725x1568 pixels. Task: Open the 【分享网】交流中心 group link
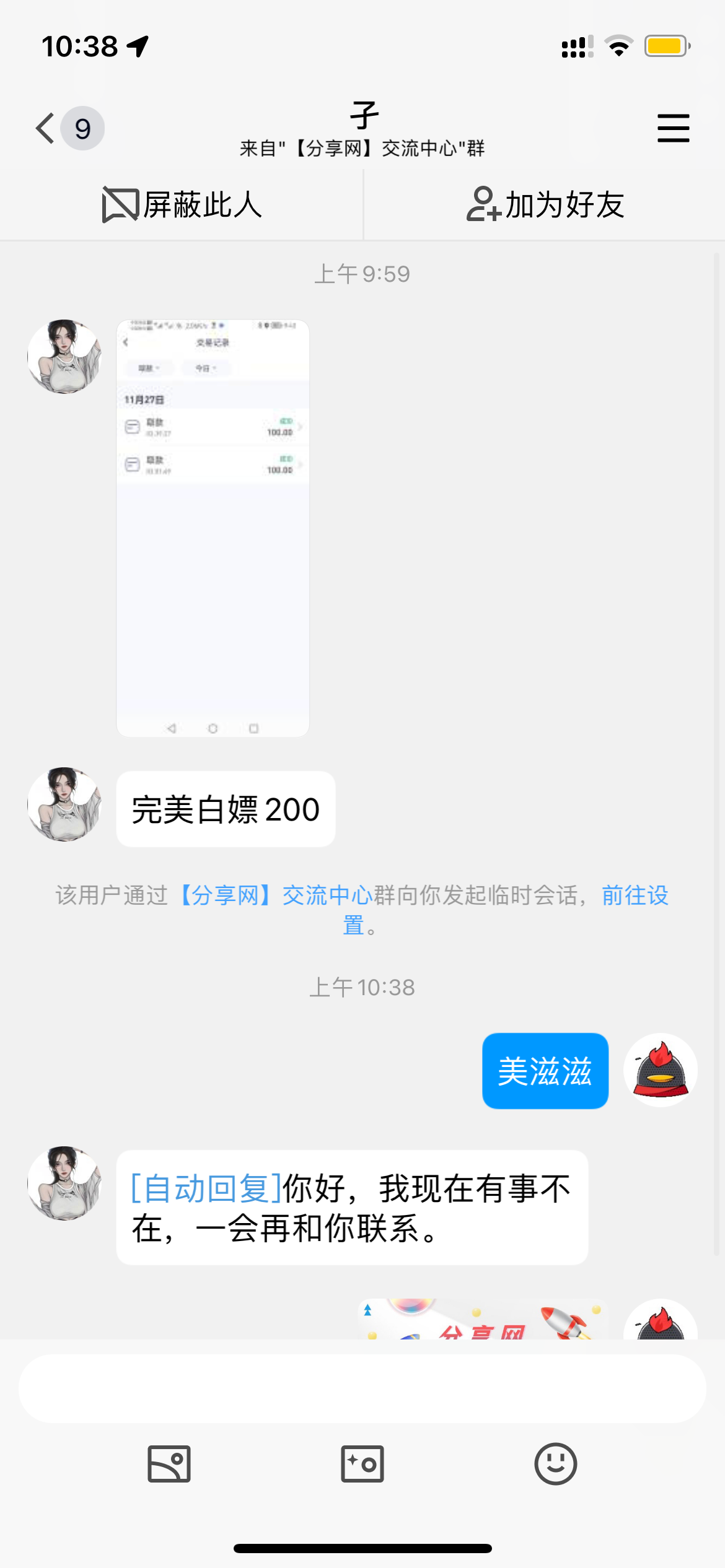coord(276,895)
